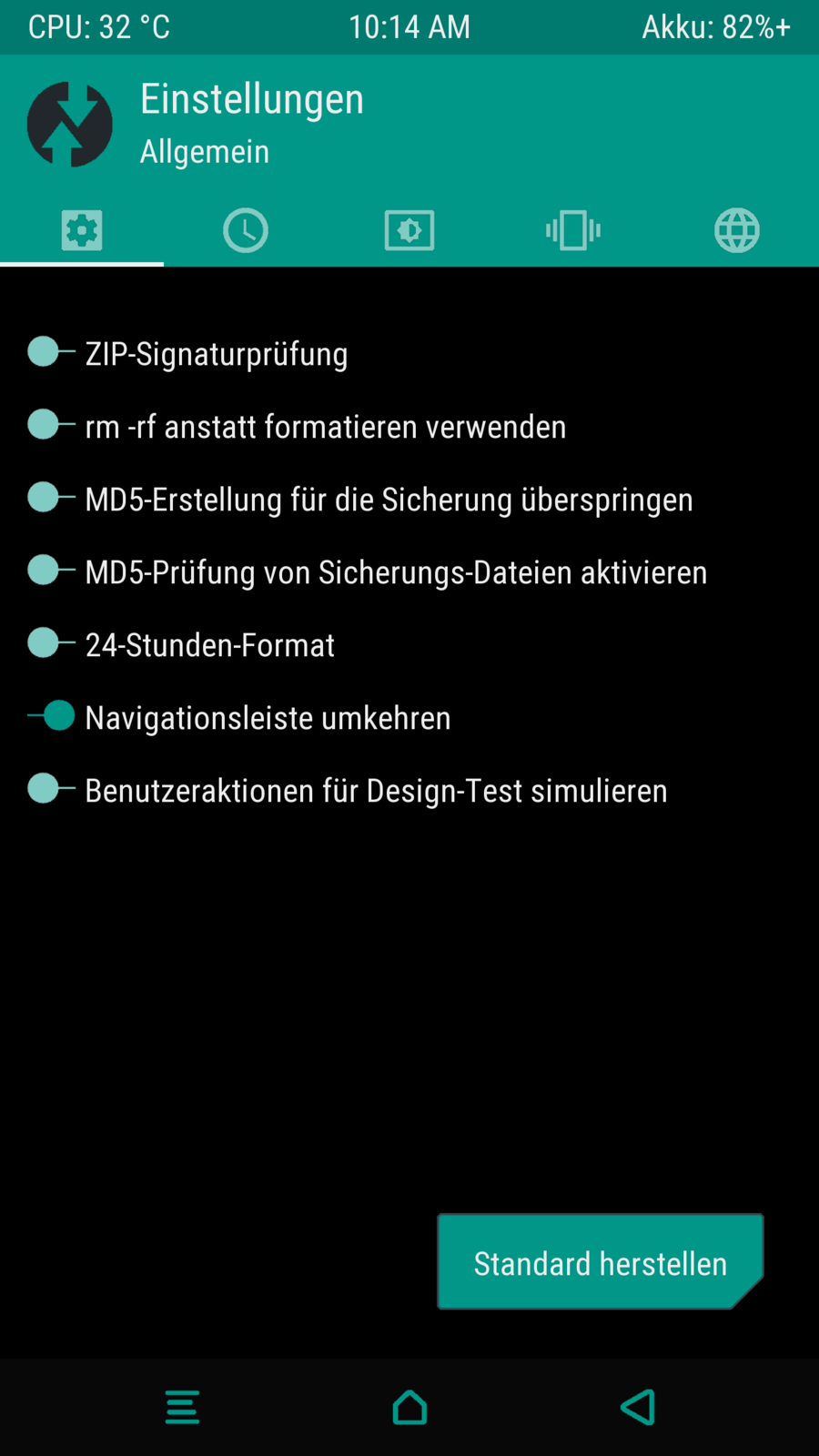Viewport: 819px width, 1456px height.
Task: Go back with the triangle button
Action: click(x=637, y=1407)
